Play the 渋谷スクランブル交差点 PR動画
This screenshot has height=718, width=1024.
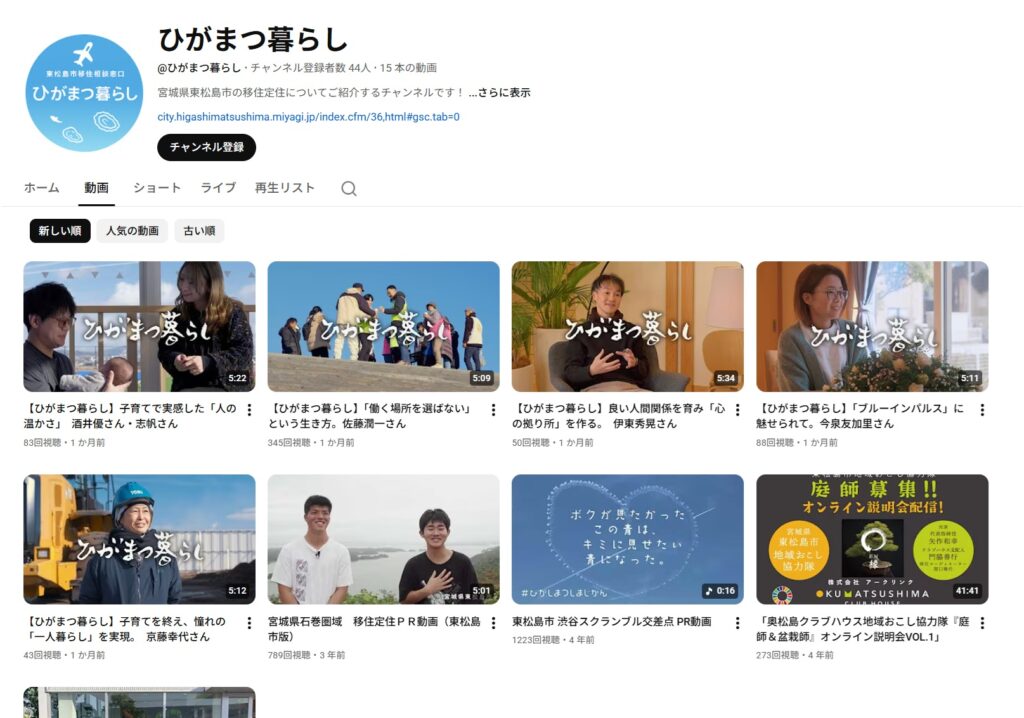pos(627,539)
